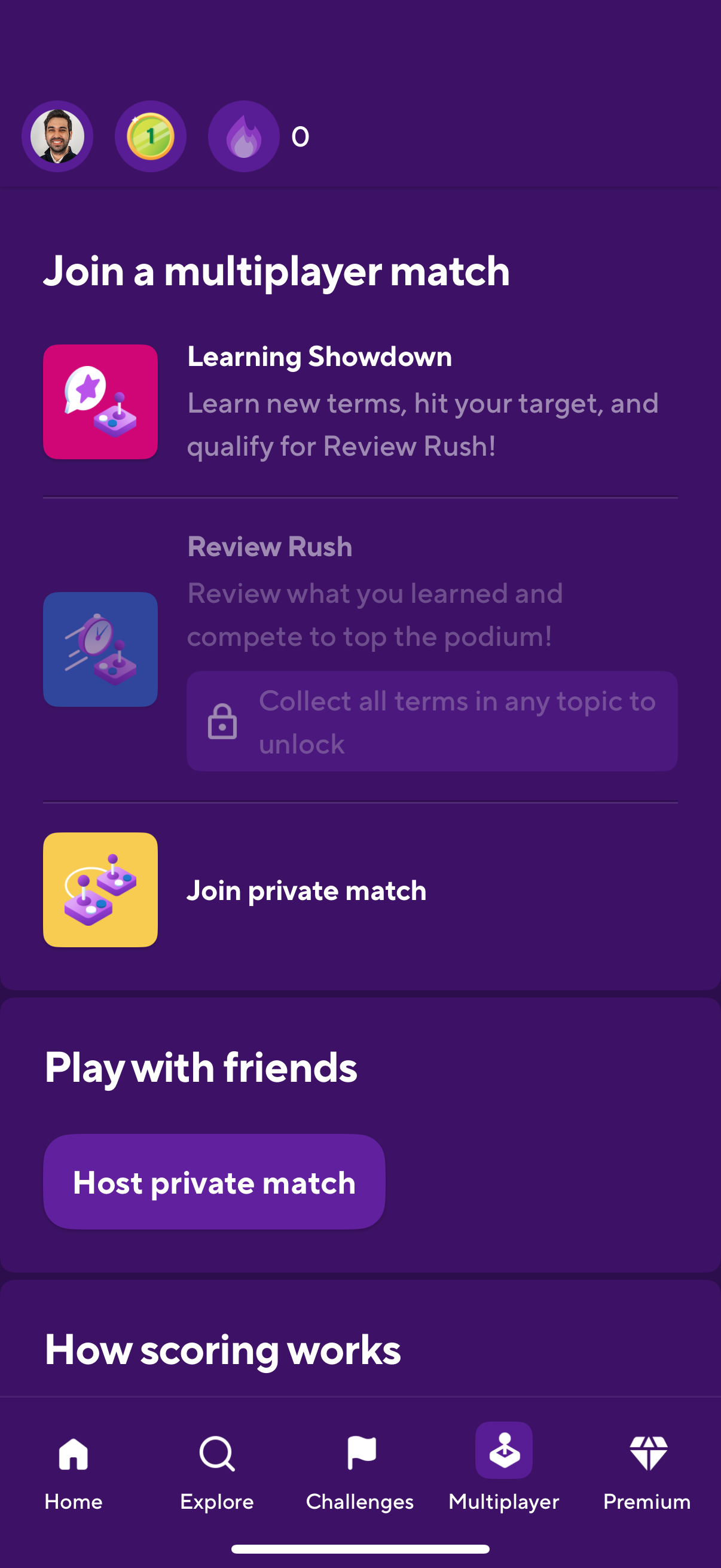Tap the streak flame icon

243,136
